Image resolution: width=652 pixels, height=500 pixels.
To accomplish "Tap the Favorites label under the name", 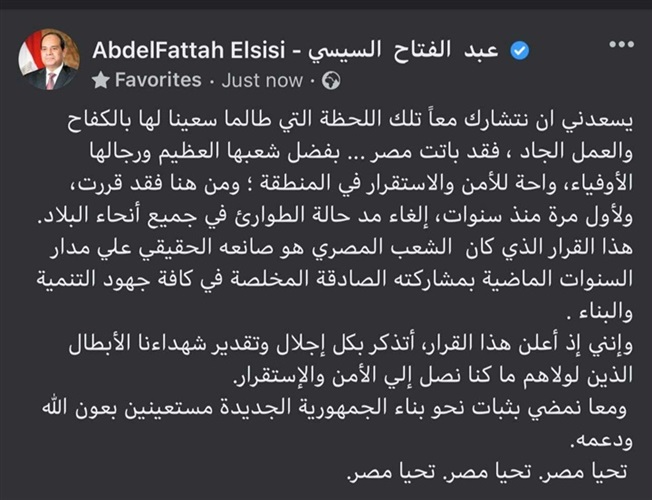I will (x=157, y=79).
